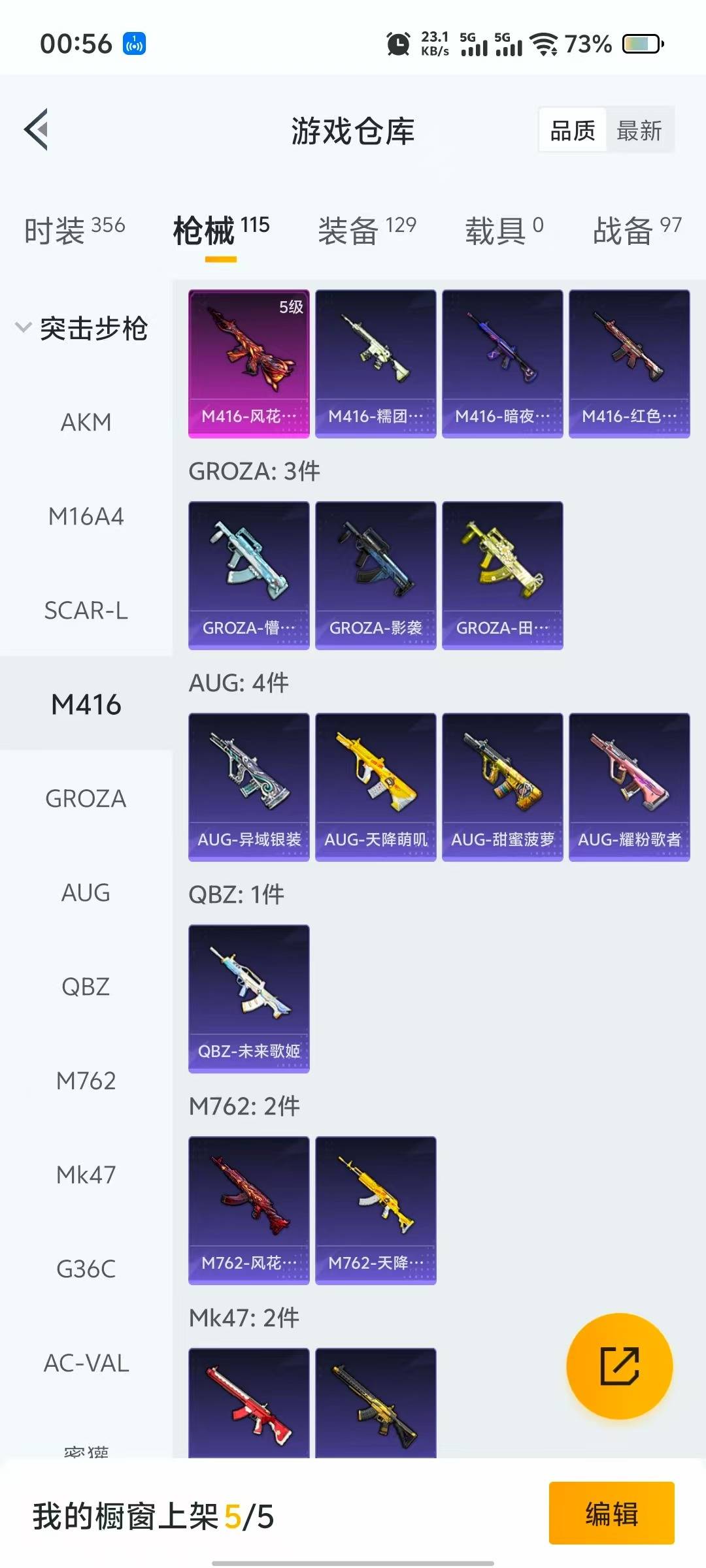Go back using the top-left arrow

pos(37,129)
